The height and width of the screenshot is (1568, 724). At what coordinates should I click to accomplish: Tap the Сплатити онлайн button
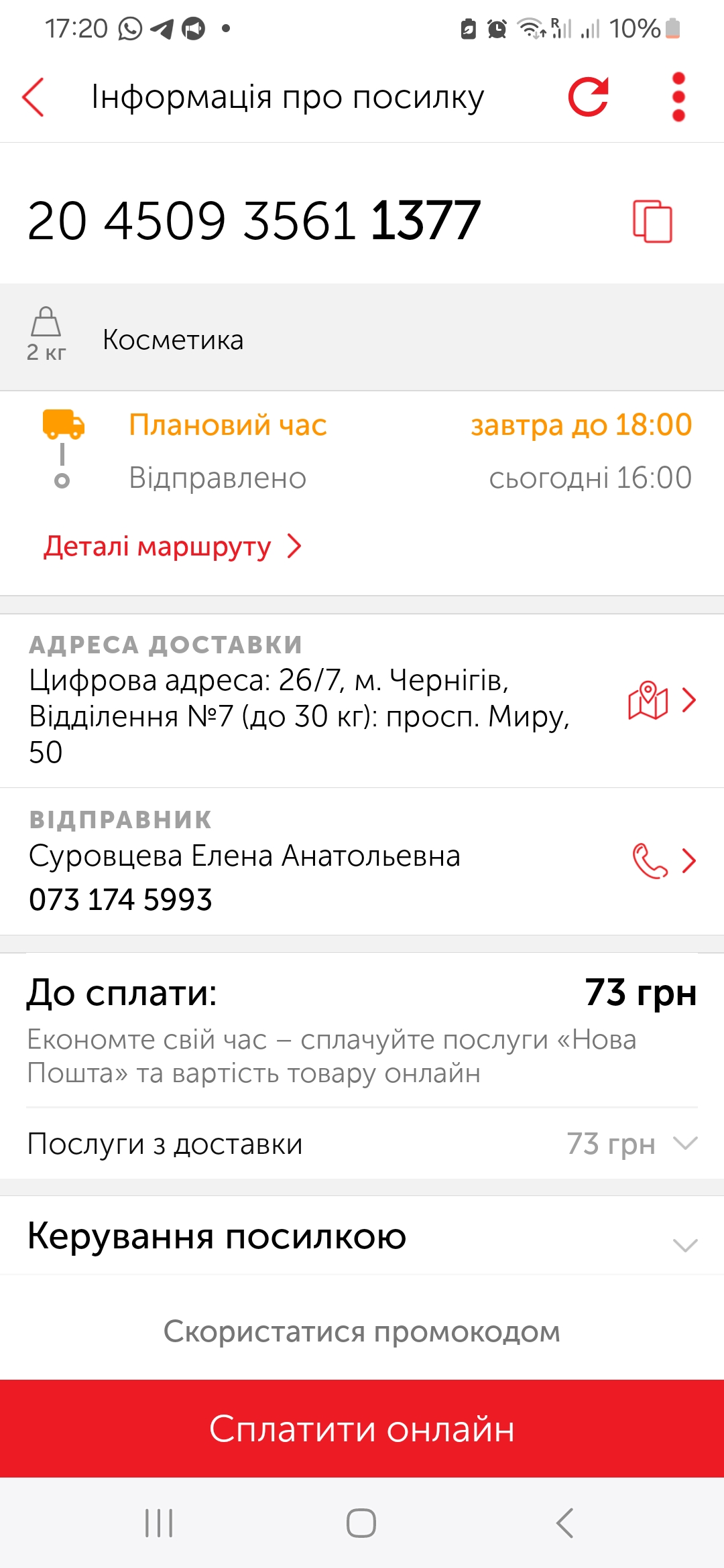[x=362, y=1429]
